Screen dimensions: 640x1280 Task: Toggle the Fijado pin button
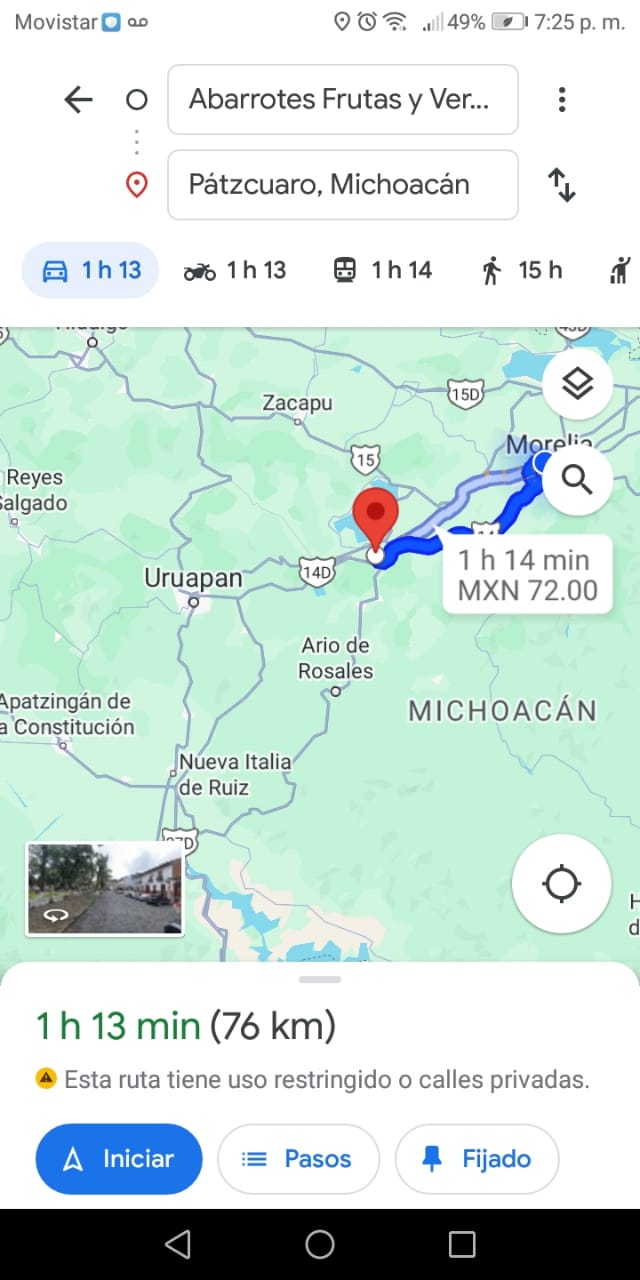(477, 1159)
